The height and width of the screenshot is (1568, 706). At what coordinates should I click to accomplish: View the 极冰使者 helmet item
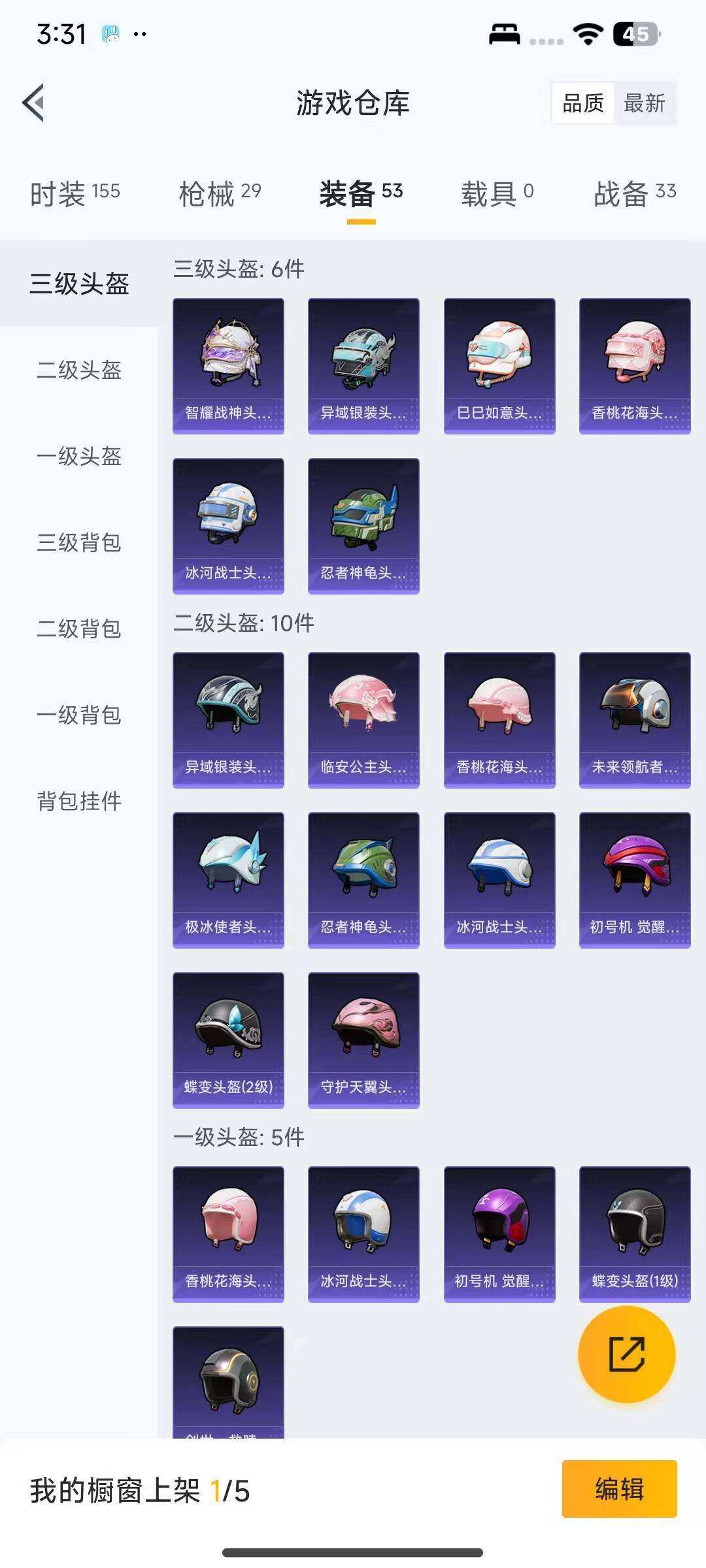(228, 880)
